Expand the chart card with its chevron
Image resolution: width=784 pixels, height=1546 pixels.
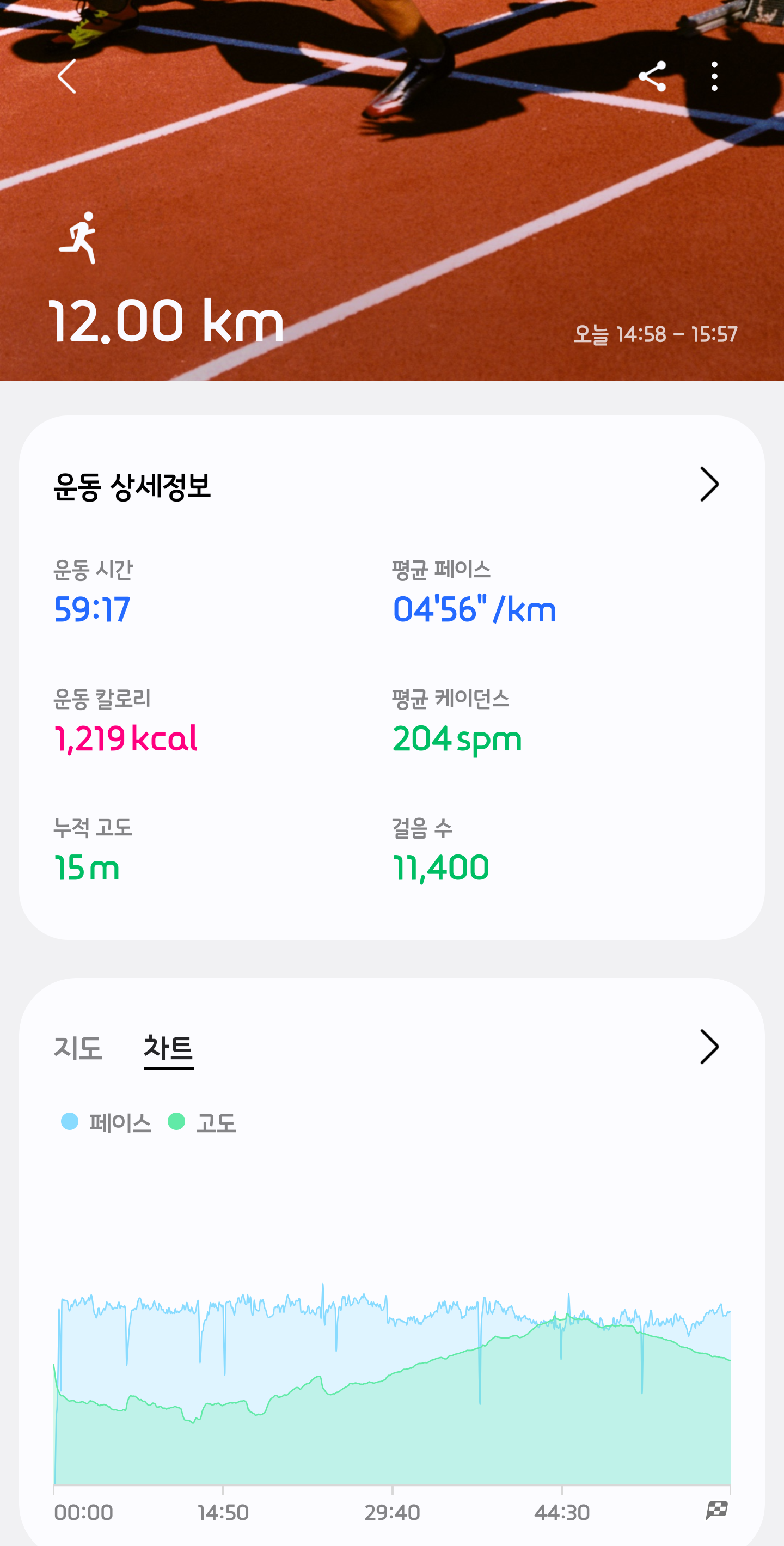tap(709, 1047)
